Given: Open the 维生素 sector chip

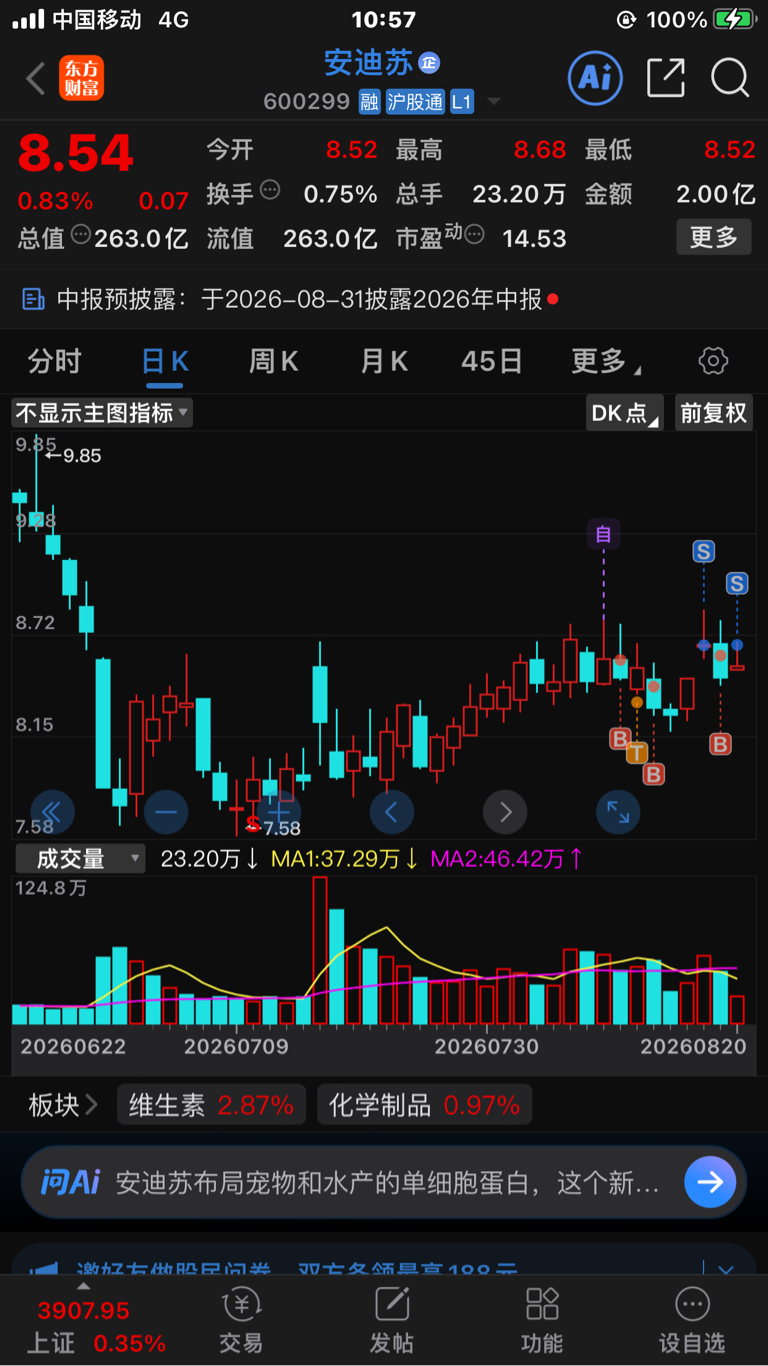Looking at the screenshot, I should (211, 1105).
